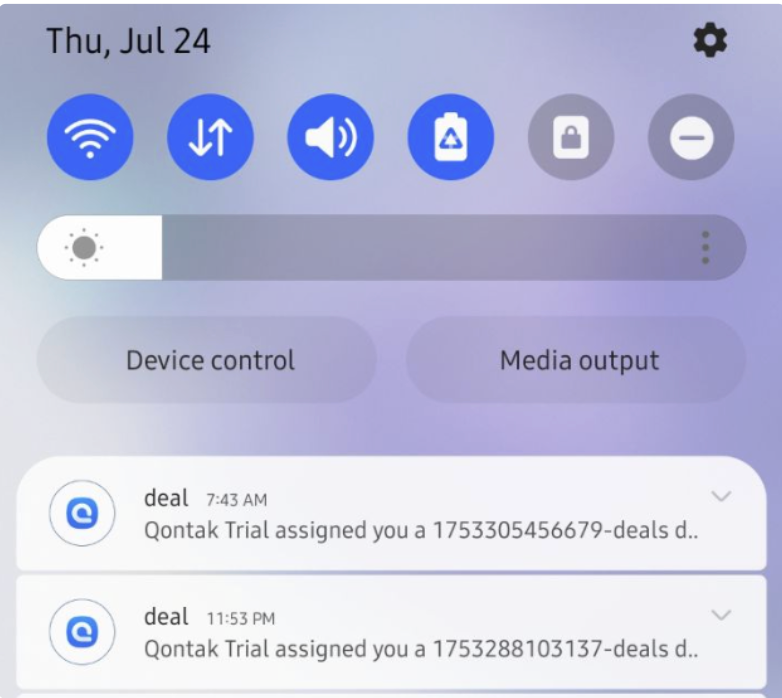Image resolution: width=782 pixels, height=698 pixels.
Task: Toggle the sound mode
Action: tap(330, 137)
